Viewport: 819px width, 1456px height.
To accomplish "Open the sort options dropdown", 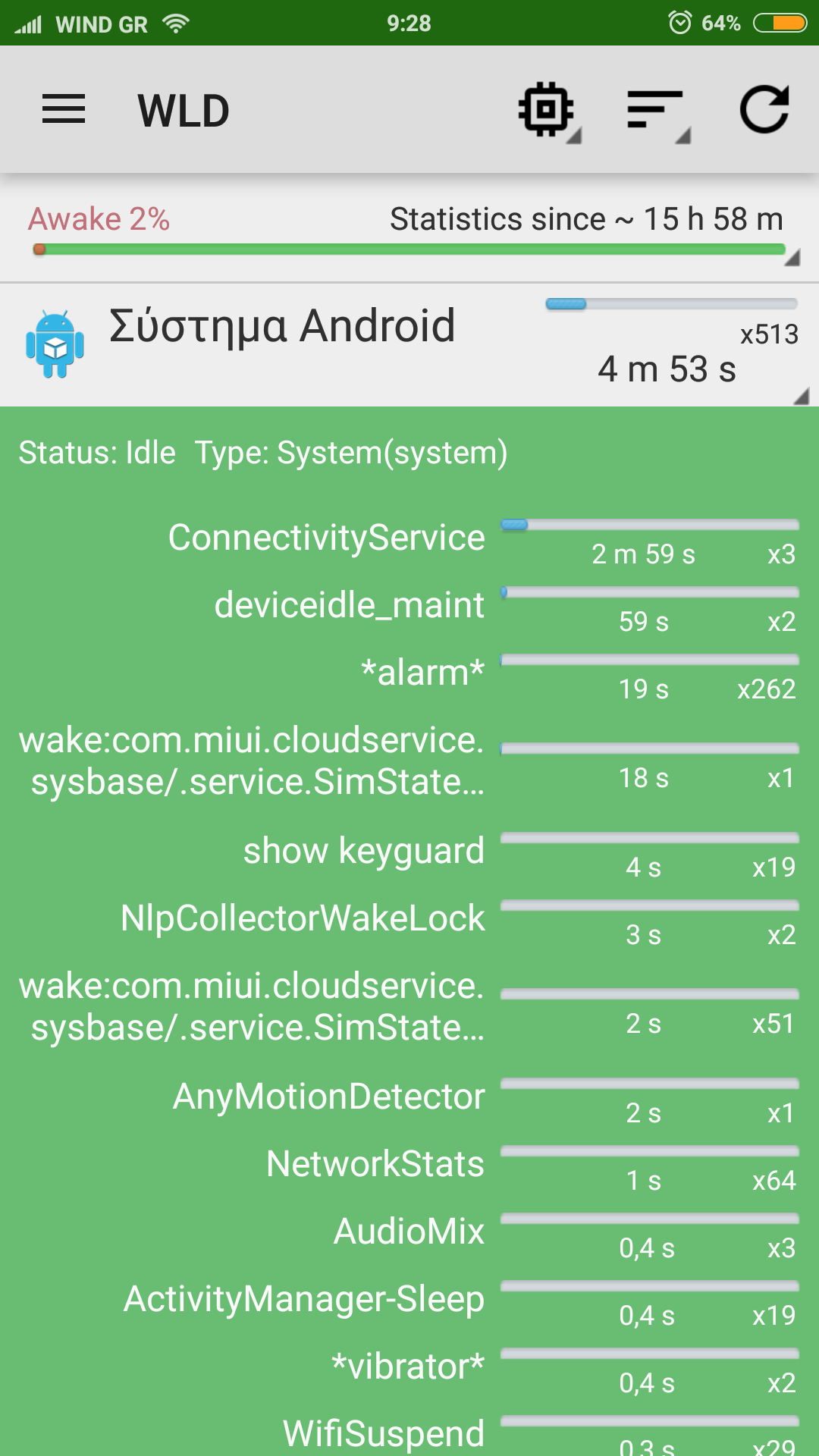I will point(657,111).
